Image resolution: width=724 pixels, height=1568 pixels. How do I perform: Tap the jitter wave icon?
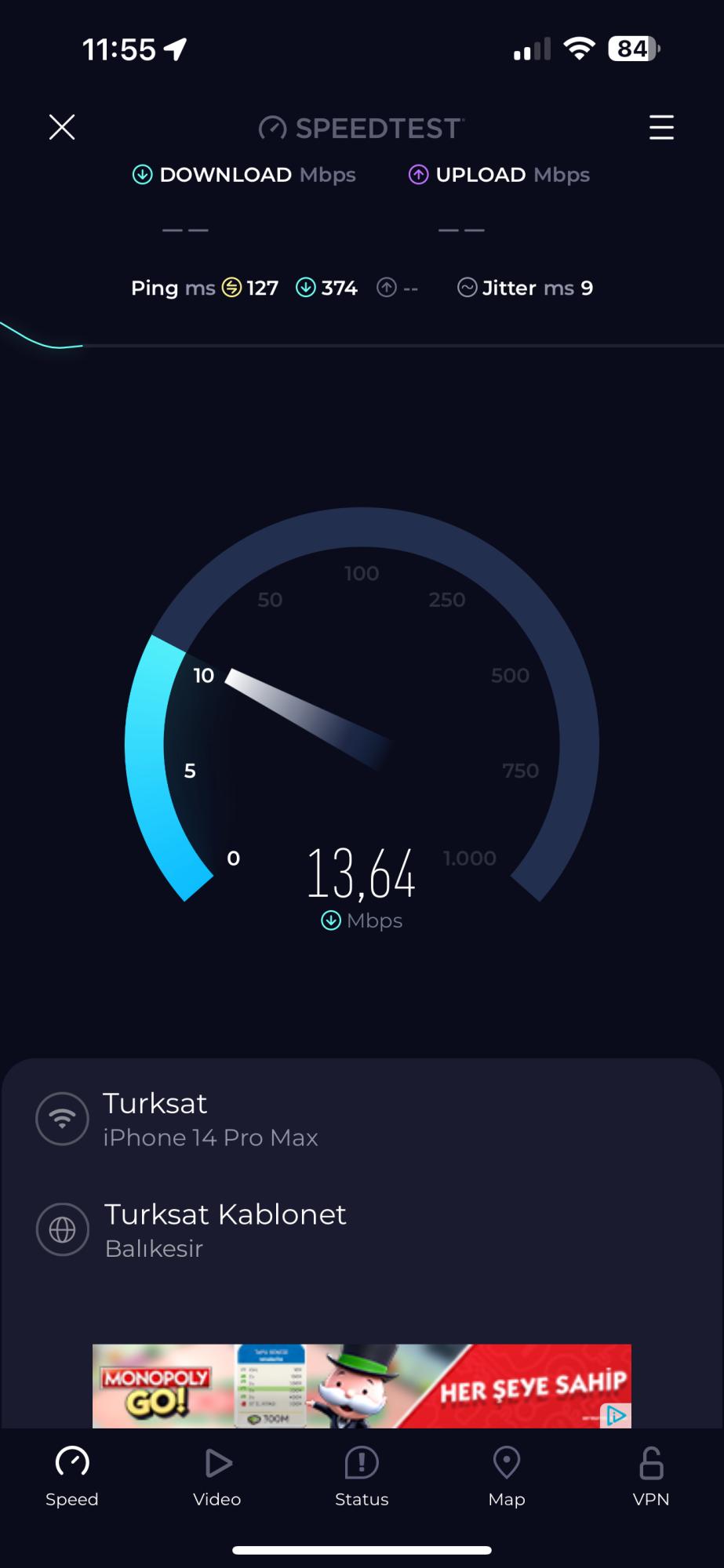tap(468, 288)
